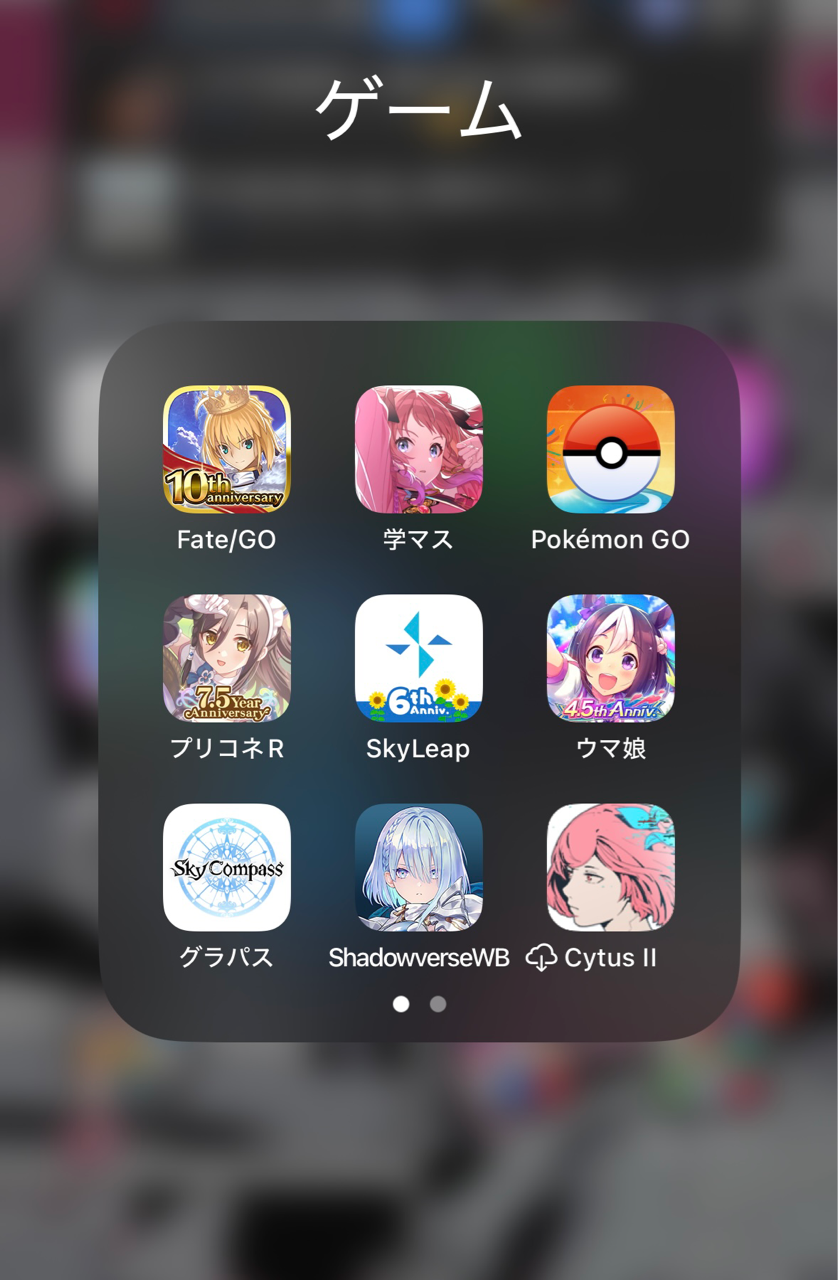Image resolution: width=838 pixels, height=1280 pixels.
Task: Launch ShadowverseWB
Action: (x=419, y=867)
